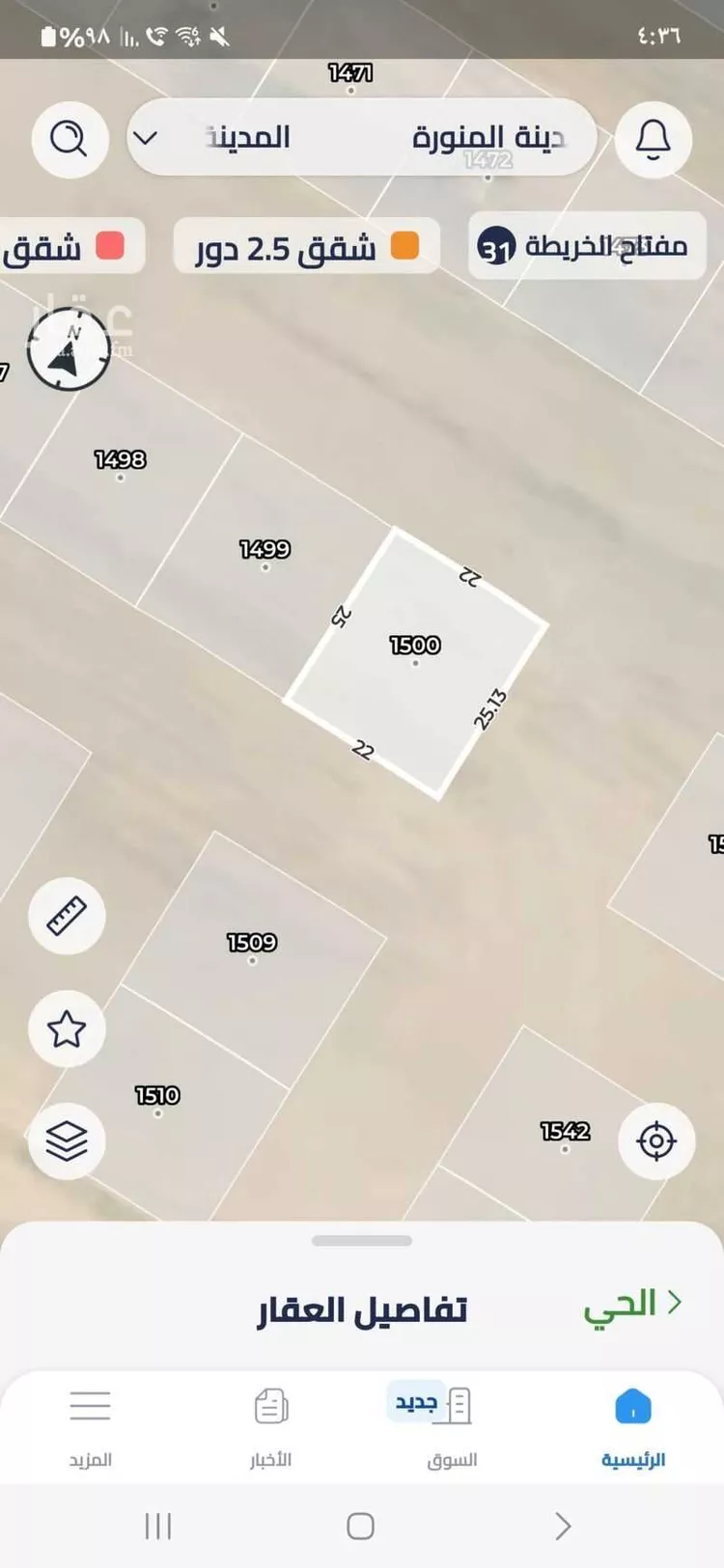Select the red شقق legend chip
The width and height of the screenshot is (724, 1568).
pyautogui.click(x=68, y=247)
